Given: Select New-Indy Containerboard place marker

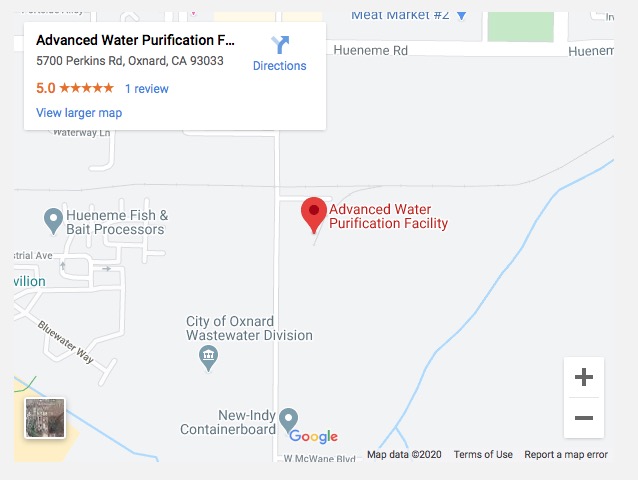Looking at the screenshot, I should coord(288,418).
